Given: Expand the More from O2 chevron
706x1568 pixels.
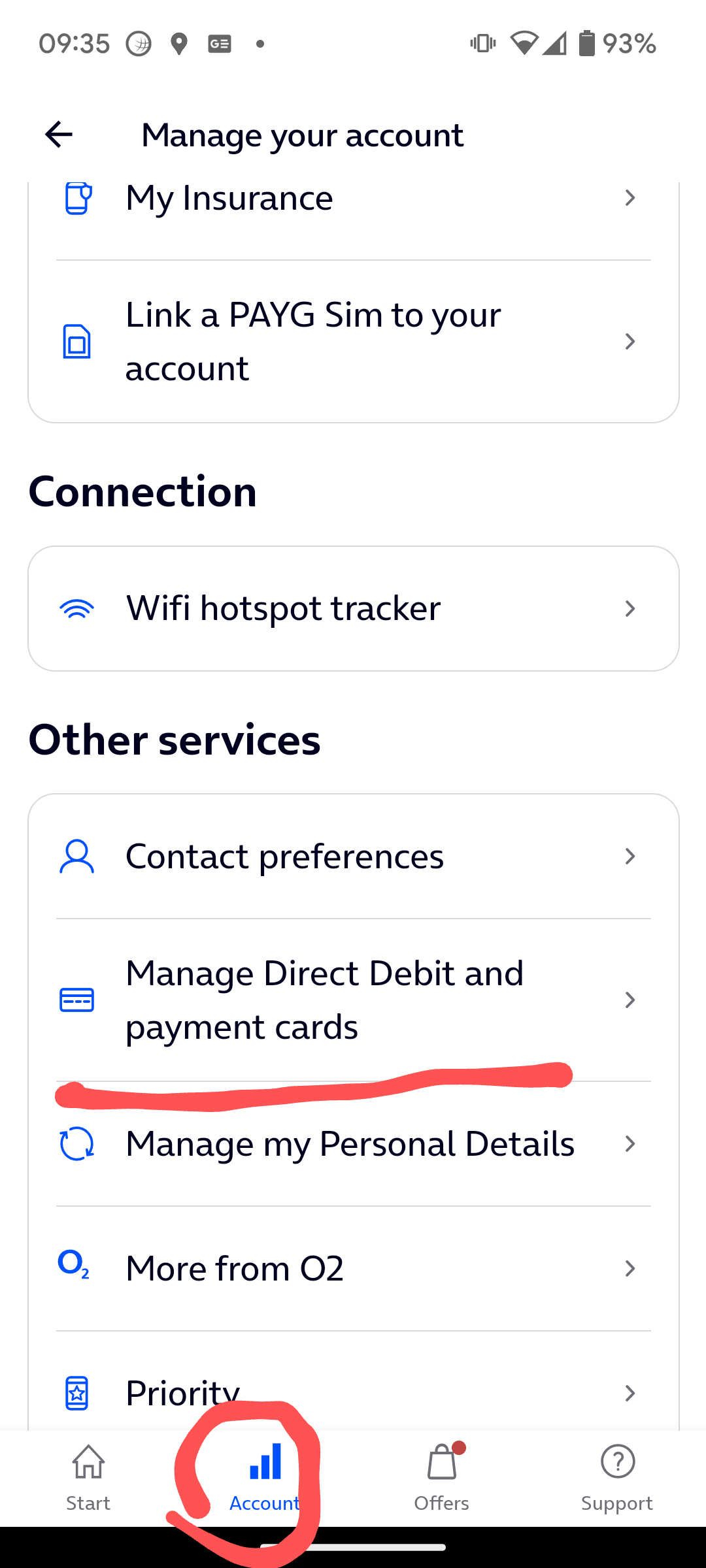Looking at the screenshot, I should point(630,1268).
